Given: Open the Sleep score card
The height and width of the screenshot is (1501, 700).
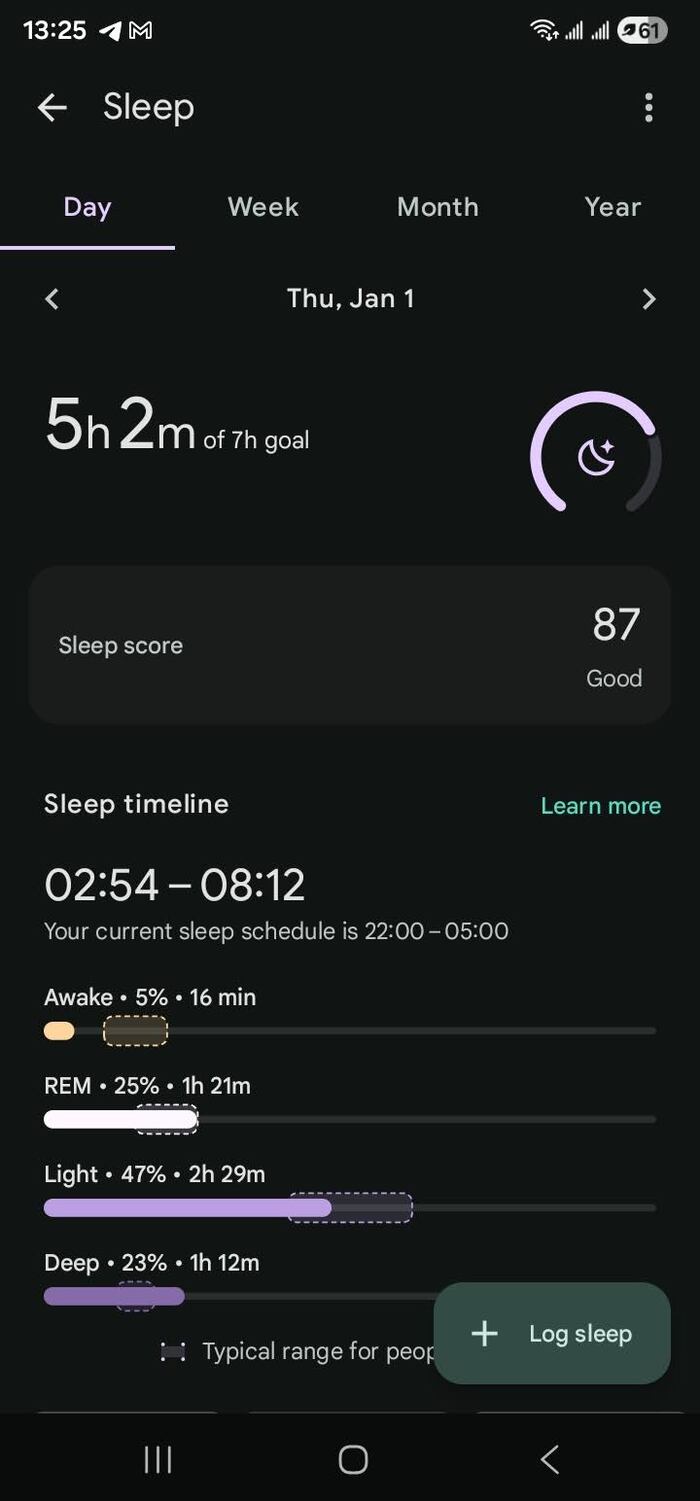Looking at the screenshot, I should pos(349,645).
